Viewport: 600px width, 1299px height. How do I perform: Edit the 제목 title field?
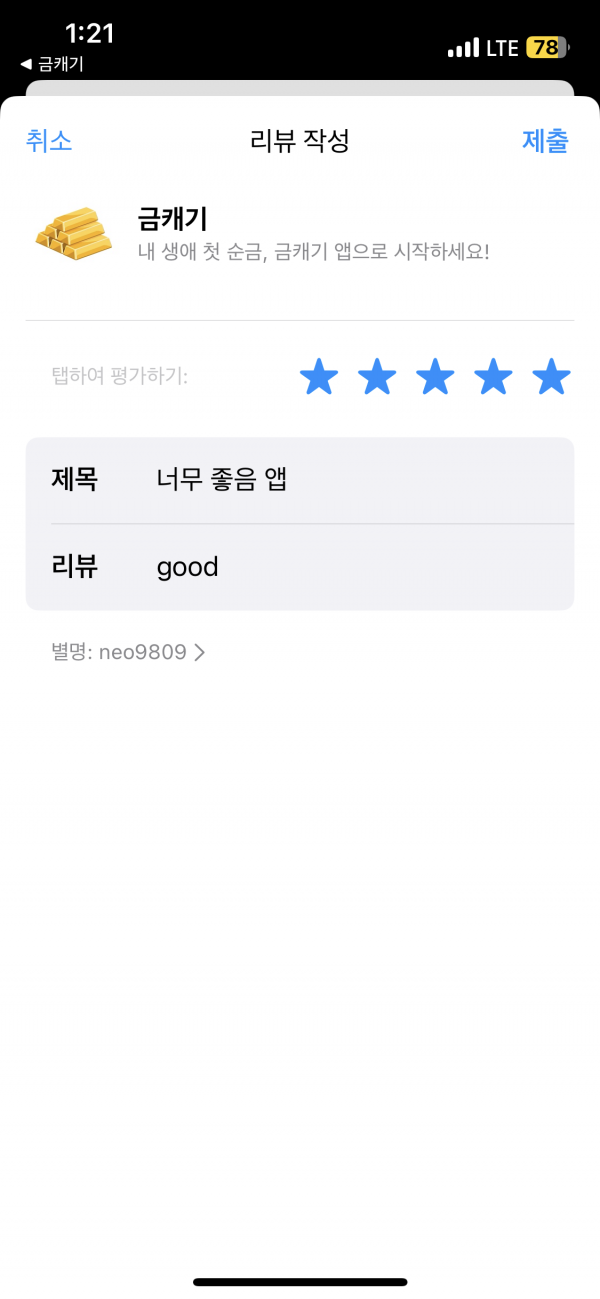click(x=300, y=480)
